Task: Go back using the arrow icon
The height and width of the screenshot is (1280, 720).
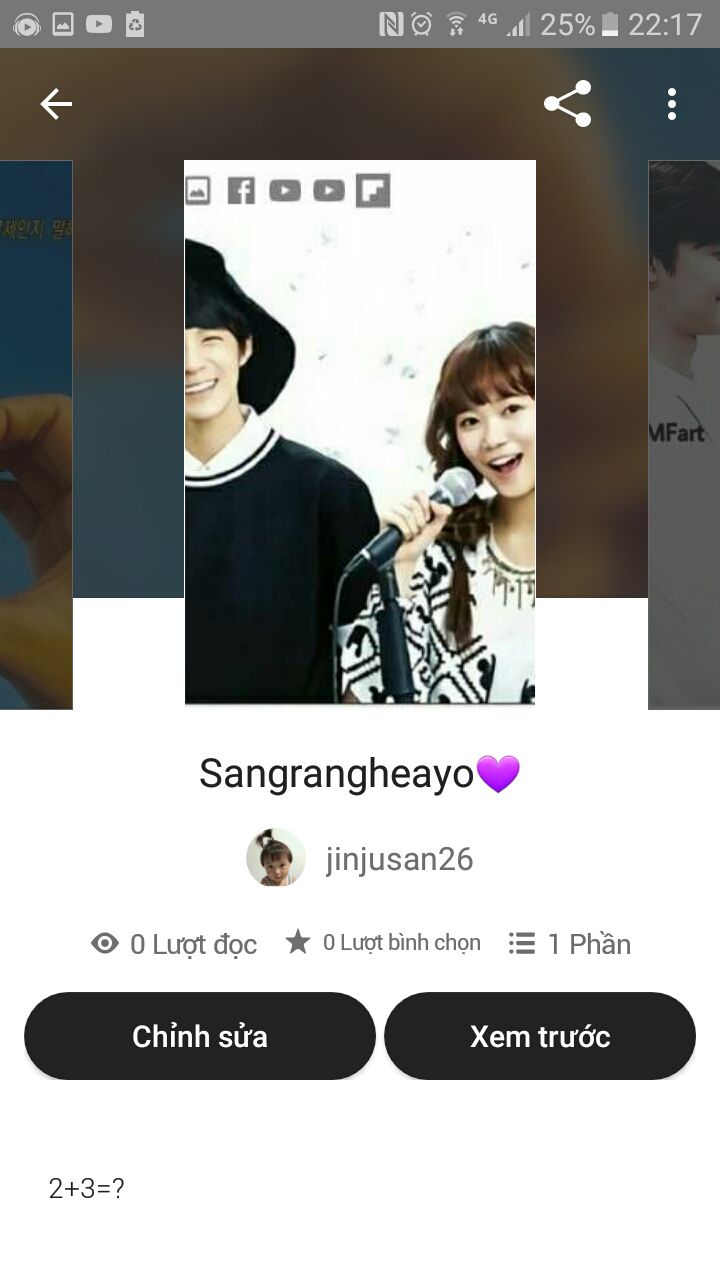Action: point(56,104)
